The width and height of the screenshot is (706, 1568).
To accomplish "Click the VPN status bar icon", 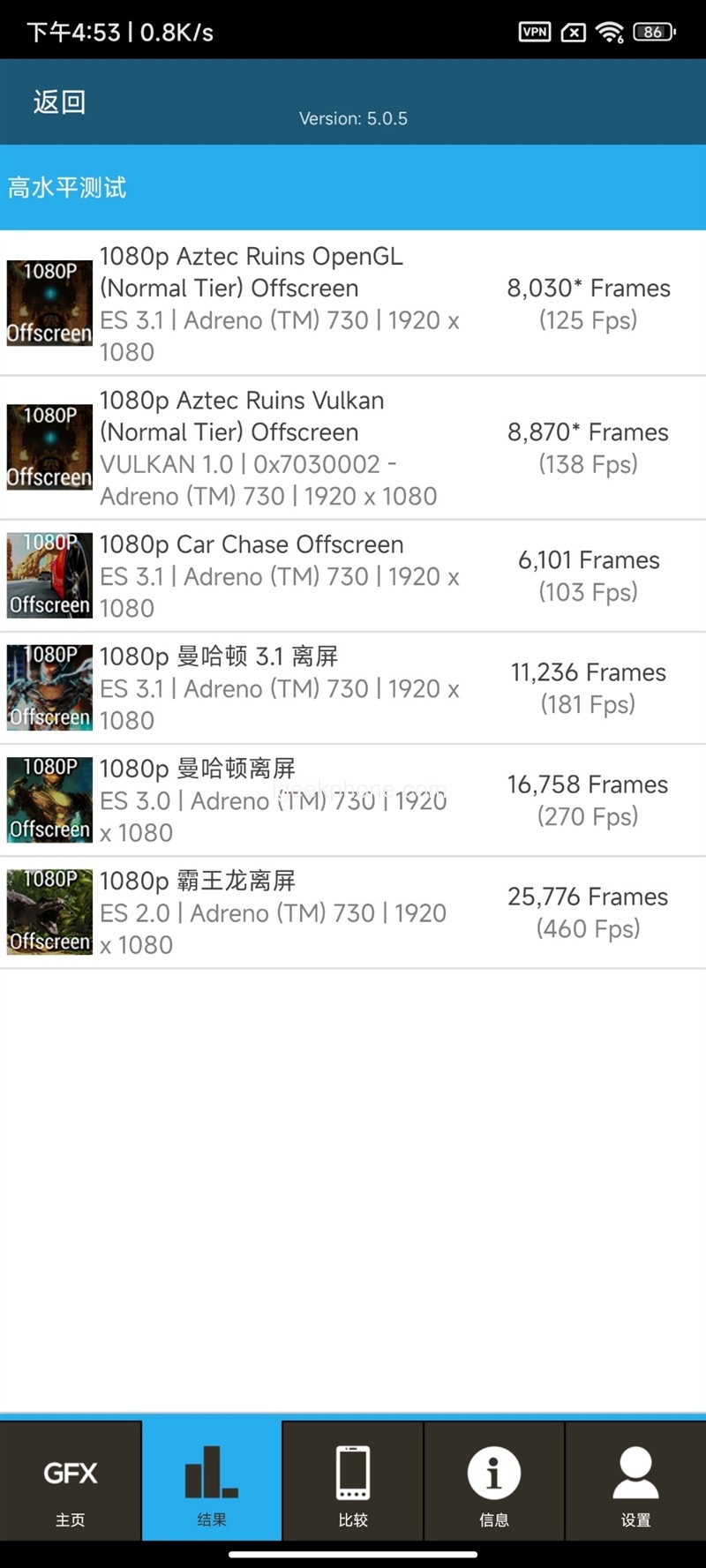I will 534,30.
